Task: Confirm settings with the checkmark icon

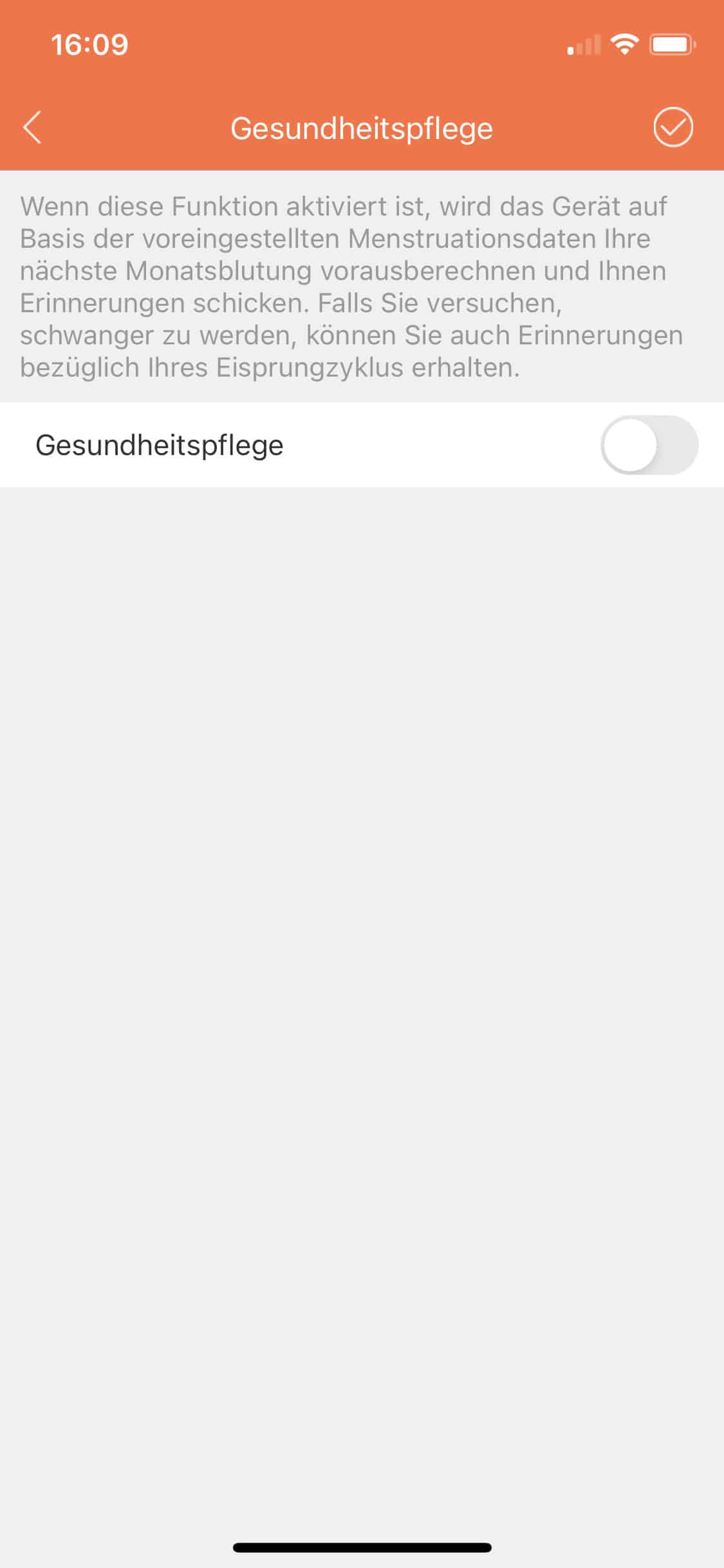Action: pos(673,127)
